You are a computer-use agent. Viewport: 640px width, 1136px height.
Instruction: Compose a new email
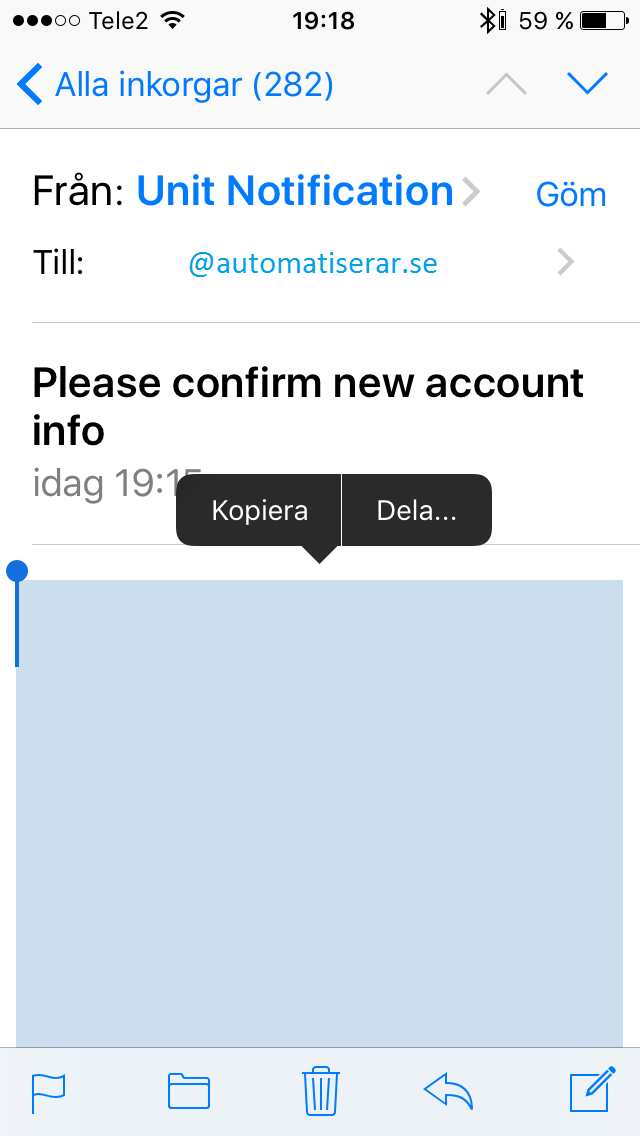pyautogui.click(x=593, y=1089)
